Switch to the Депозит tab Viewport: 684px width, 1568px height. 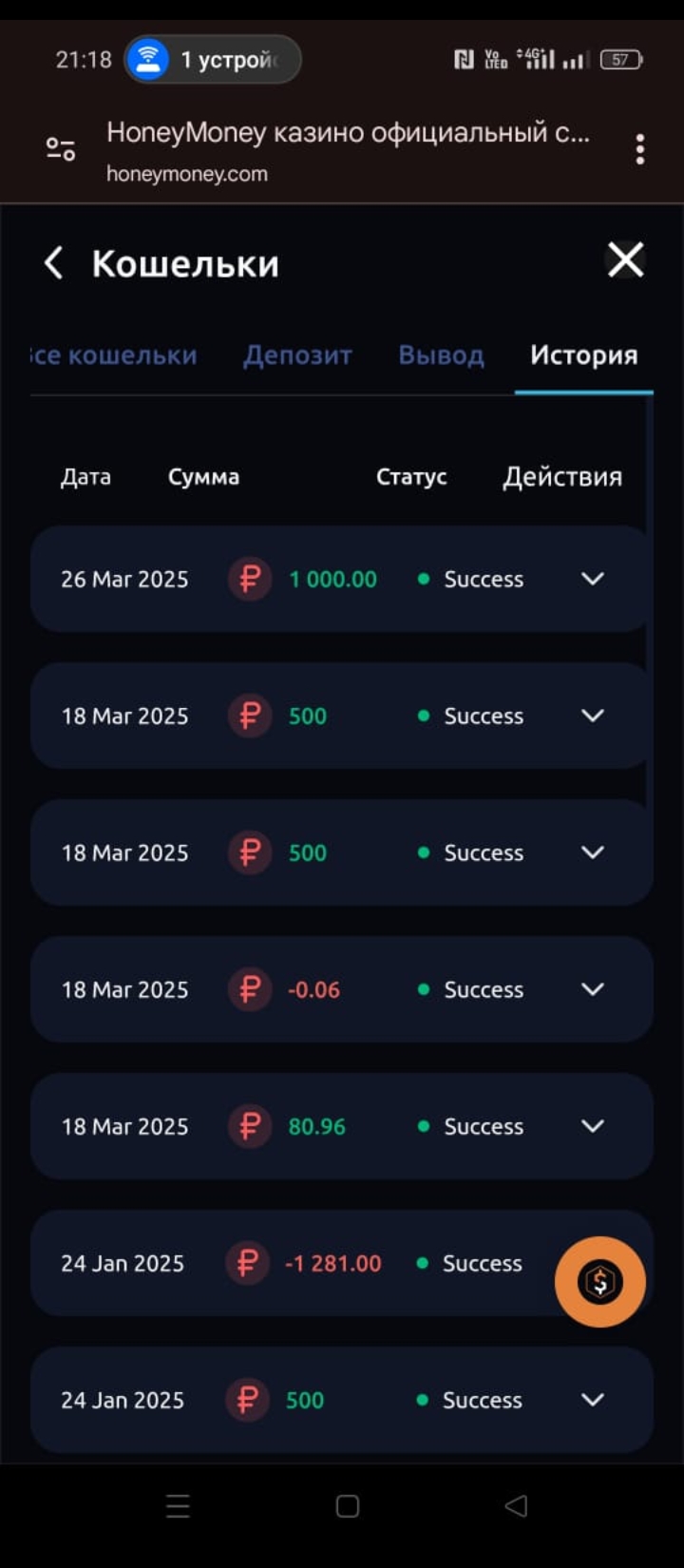pos(297,355)
